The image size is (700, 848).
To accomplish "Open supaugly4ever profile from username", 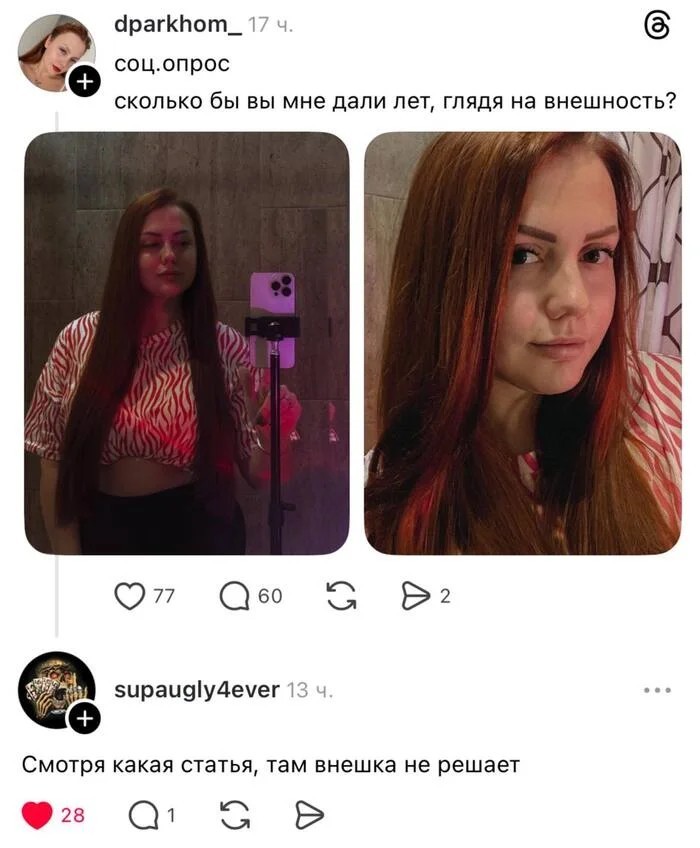I will (197, 690).
